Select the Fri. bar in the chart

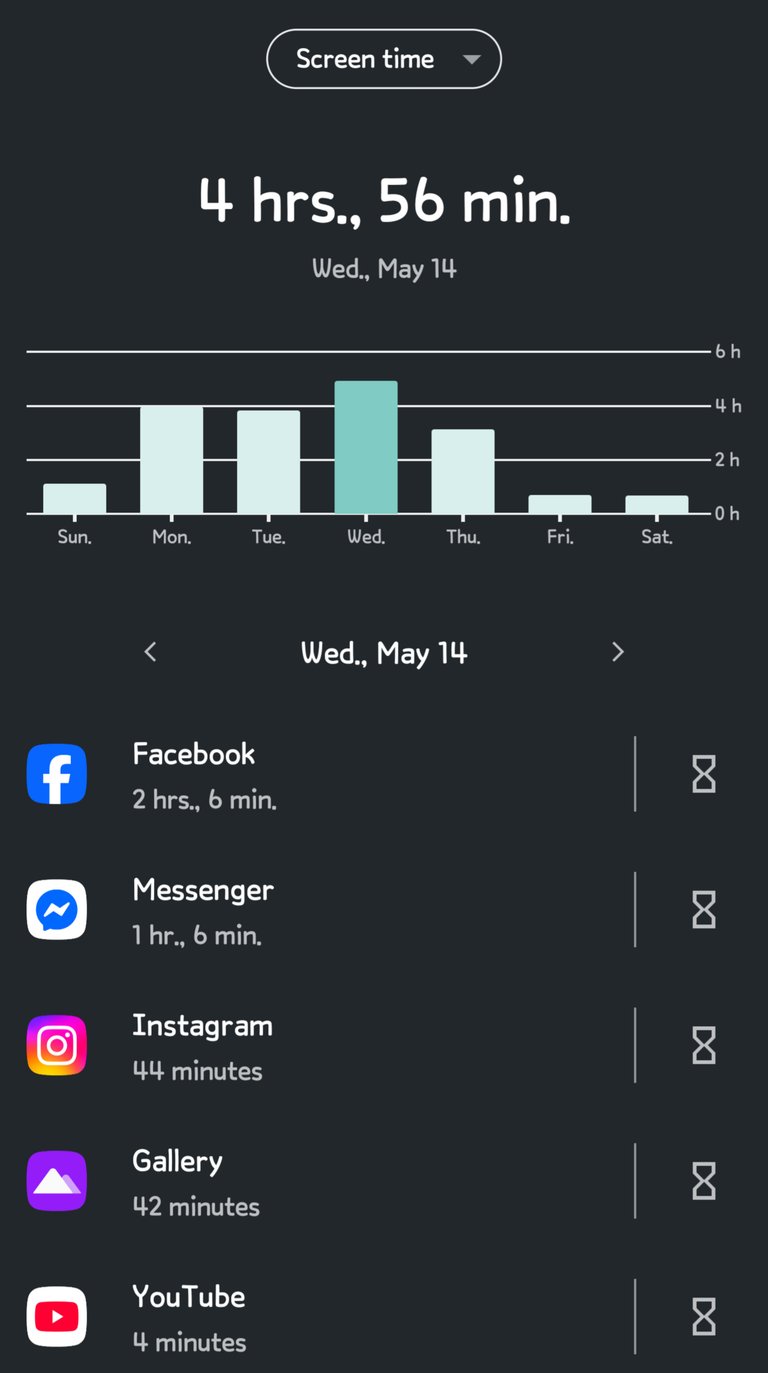click(x=560, y=504)
